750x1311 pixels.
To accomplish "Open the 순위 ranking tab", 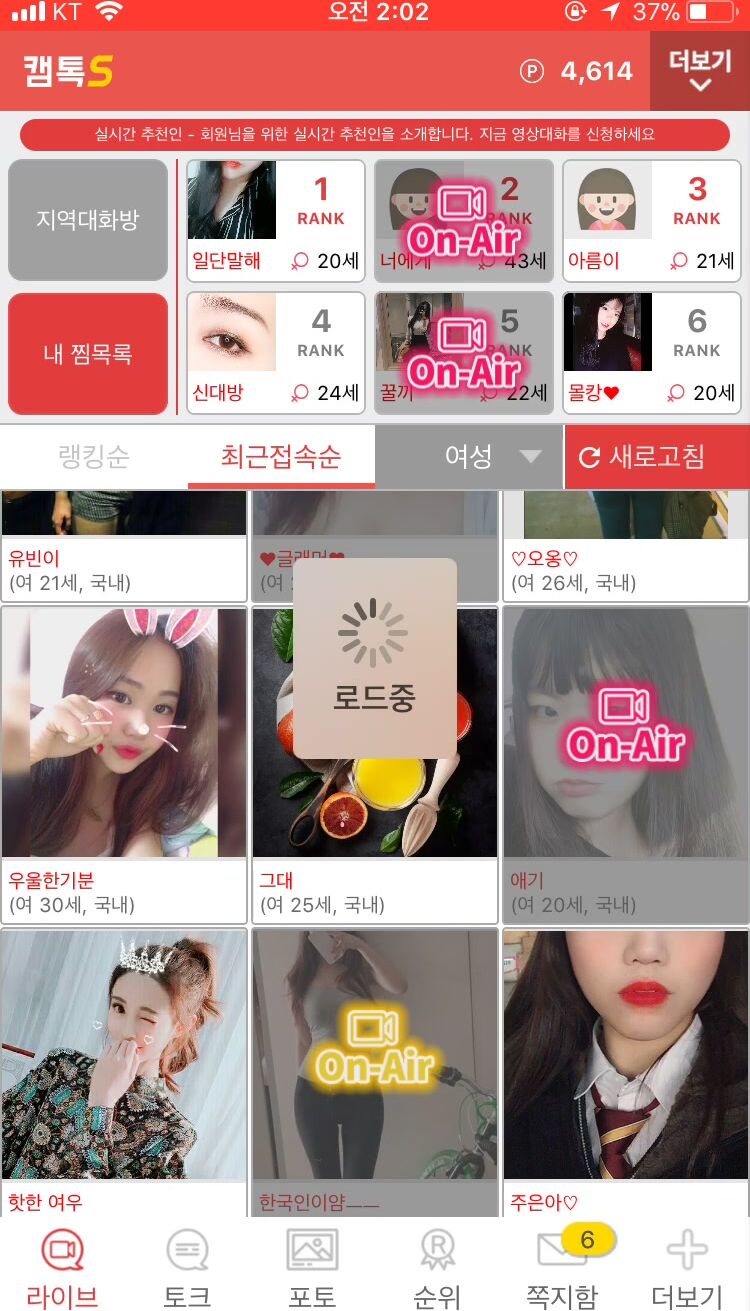I will pyautogui.click(x=437, y=1267).
